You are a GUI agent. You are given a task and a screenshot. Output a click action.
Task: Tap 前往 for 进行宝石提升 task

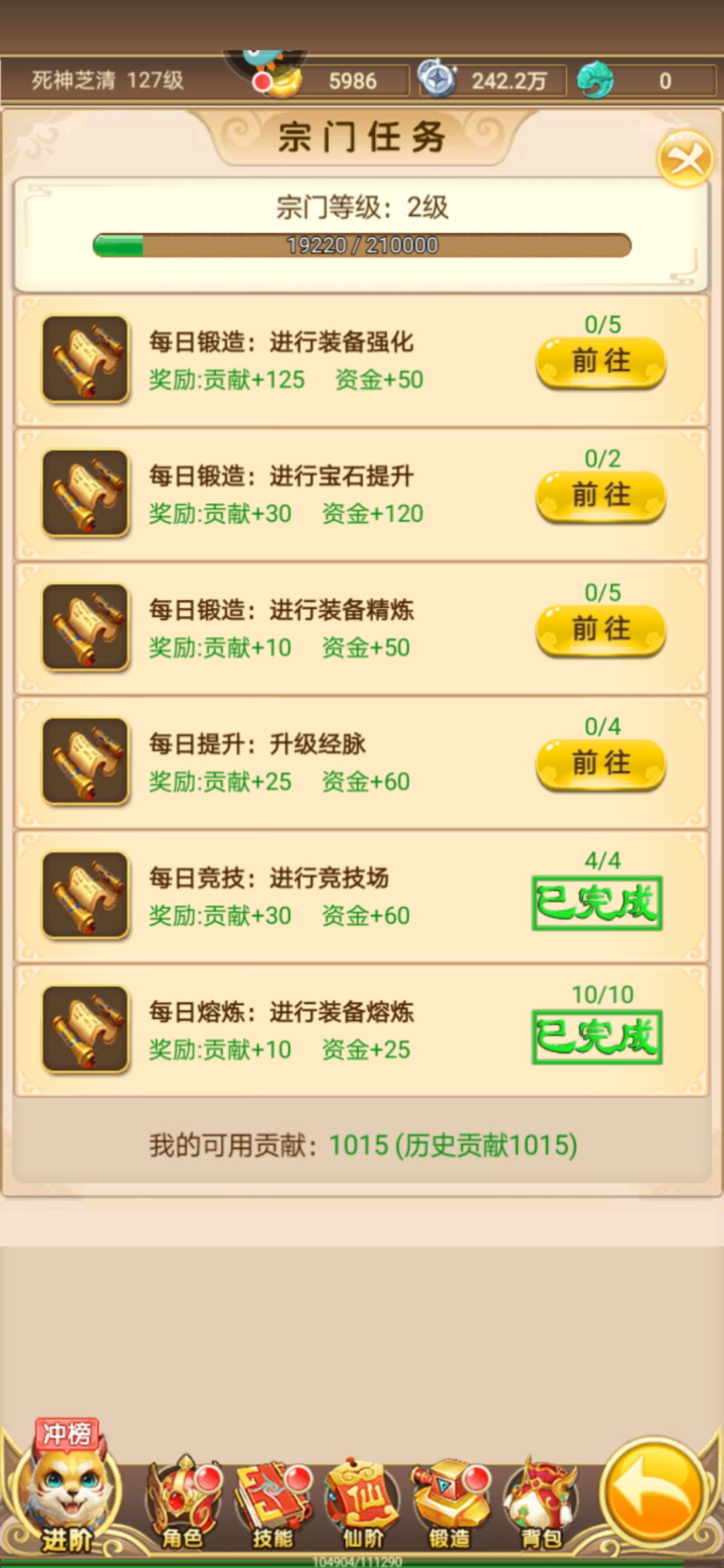point(601,497)
